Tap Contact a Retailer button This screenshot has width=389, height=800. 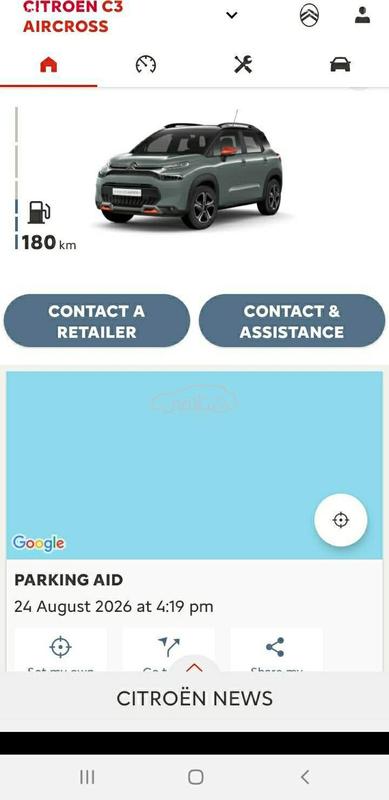point(97,321)
